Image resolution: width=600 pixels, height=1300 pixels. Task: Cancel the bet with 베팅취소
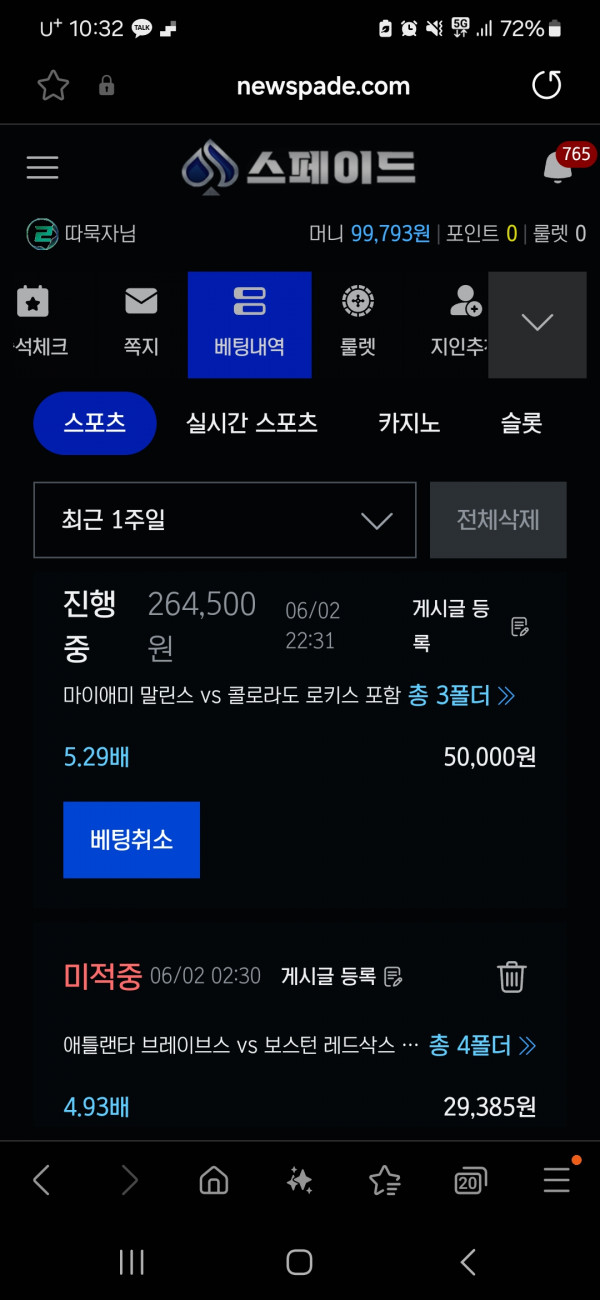point(131,840)
